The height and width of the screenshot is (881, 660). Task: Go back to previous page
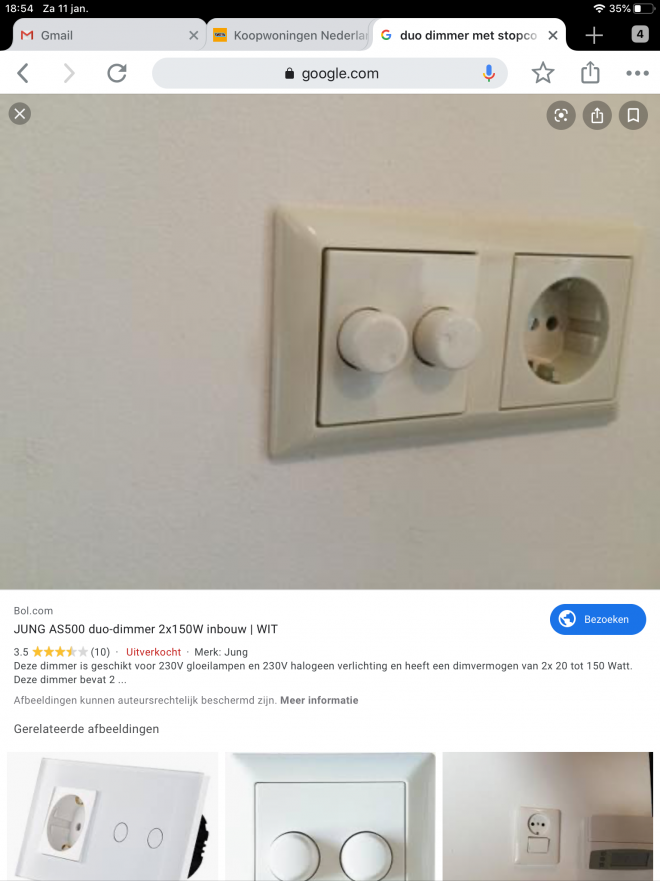pos(23,73)
